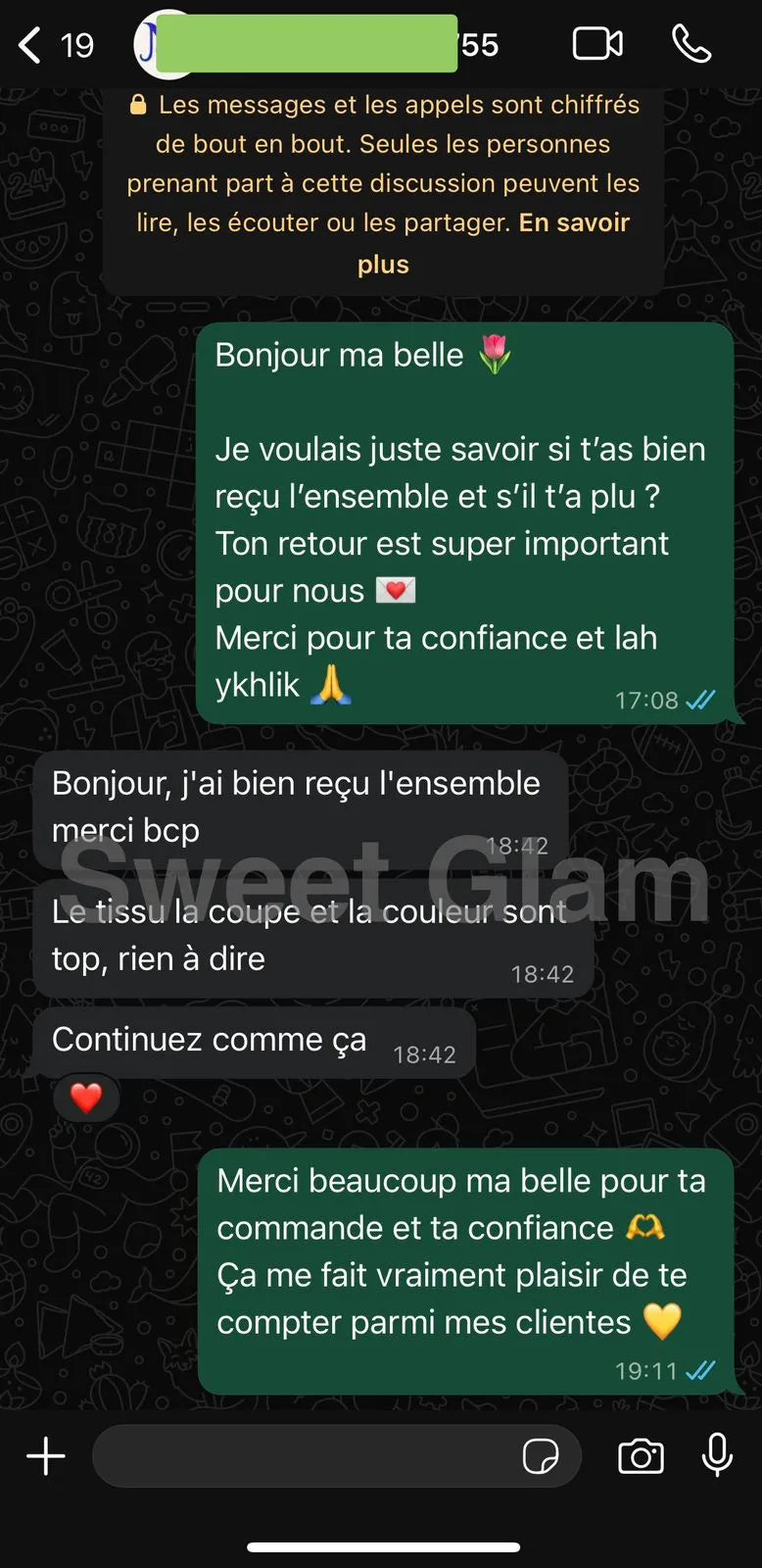Viewport: 762px width, 1568px height.
Task: Focus the message text field
Action: (304, 1456)
